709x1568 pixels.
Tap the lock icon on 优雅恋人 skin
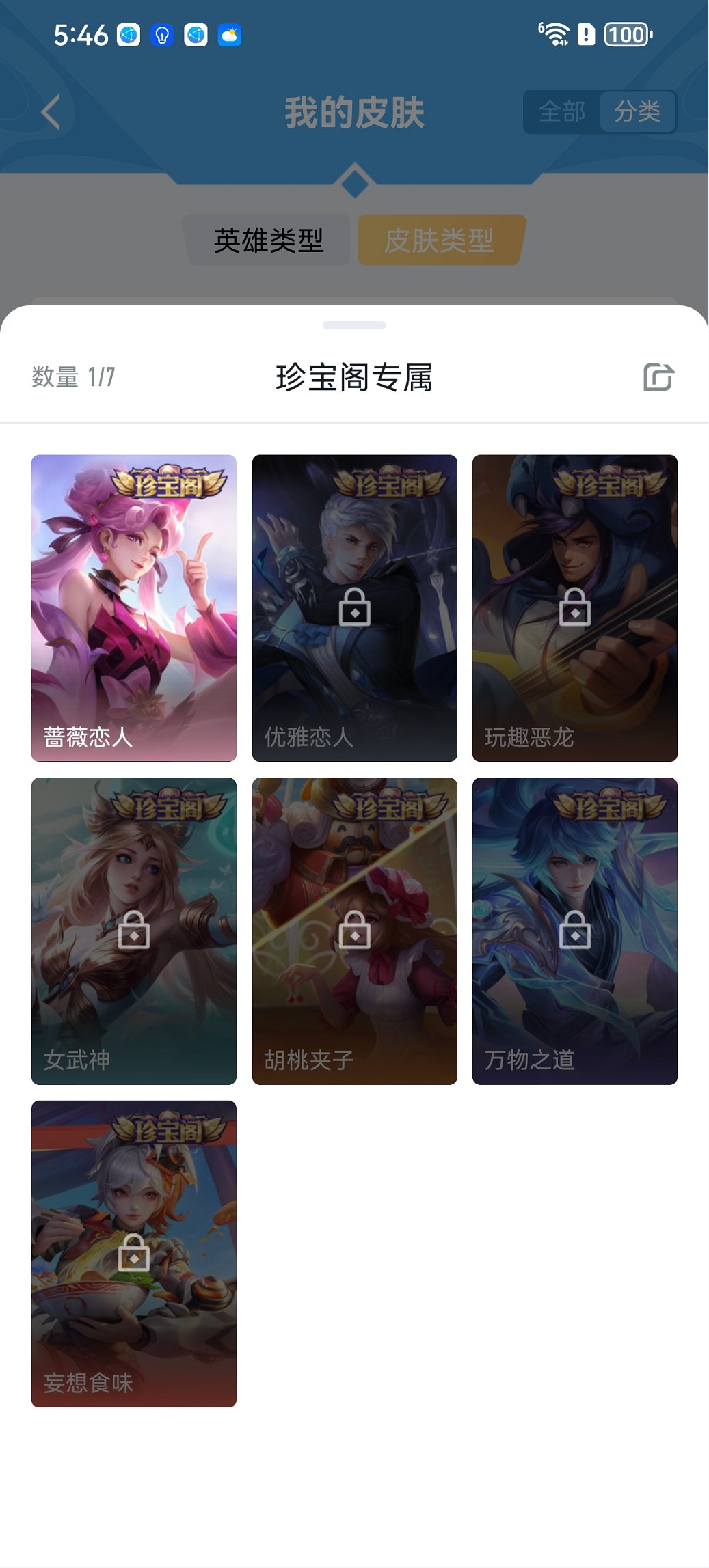coord(354,613)
